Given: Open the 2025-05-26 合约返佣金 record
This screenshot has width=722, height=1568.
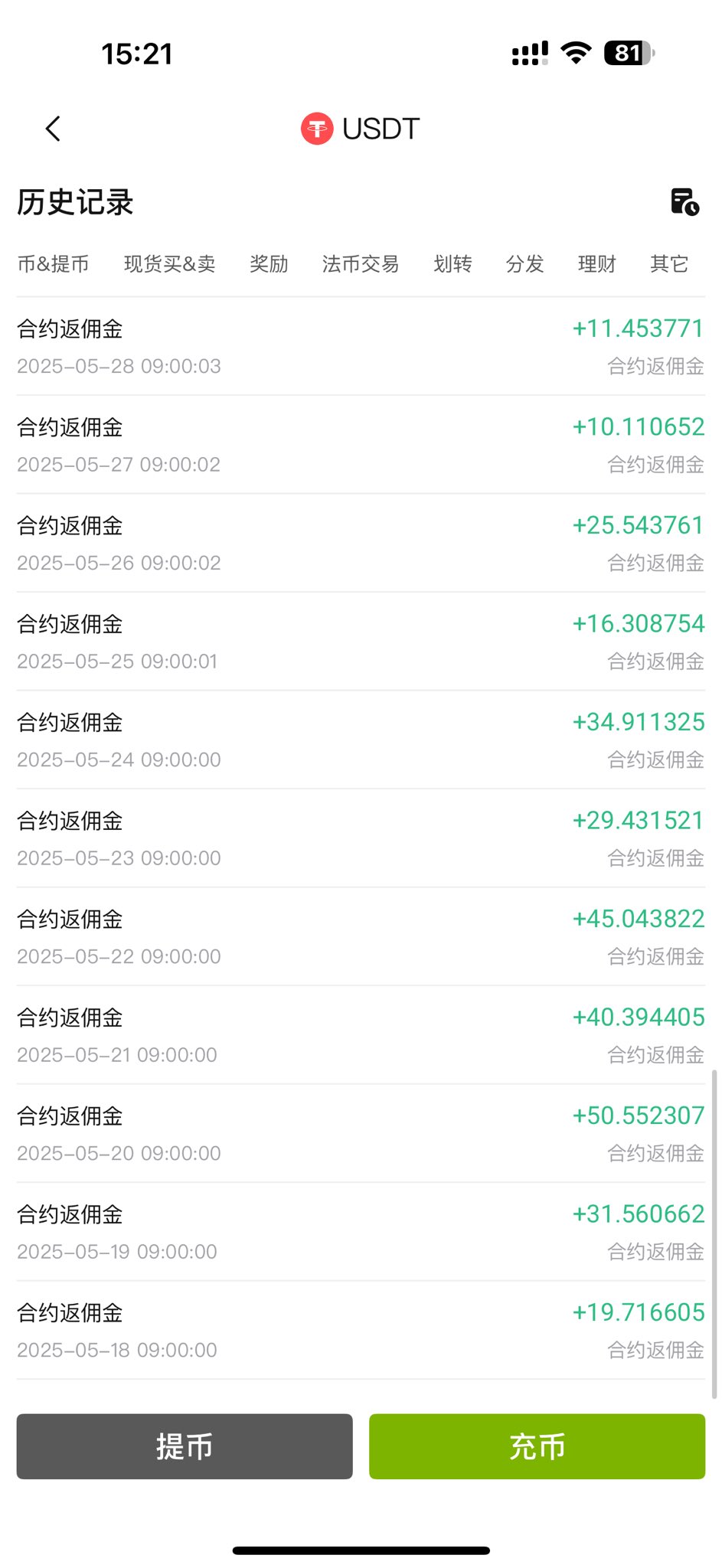Looking at the screenshot, I should 361,544.
